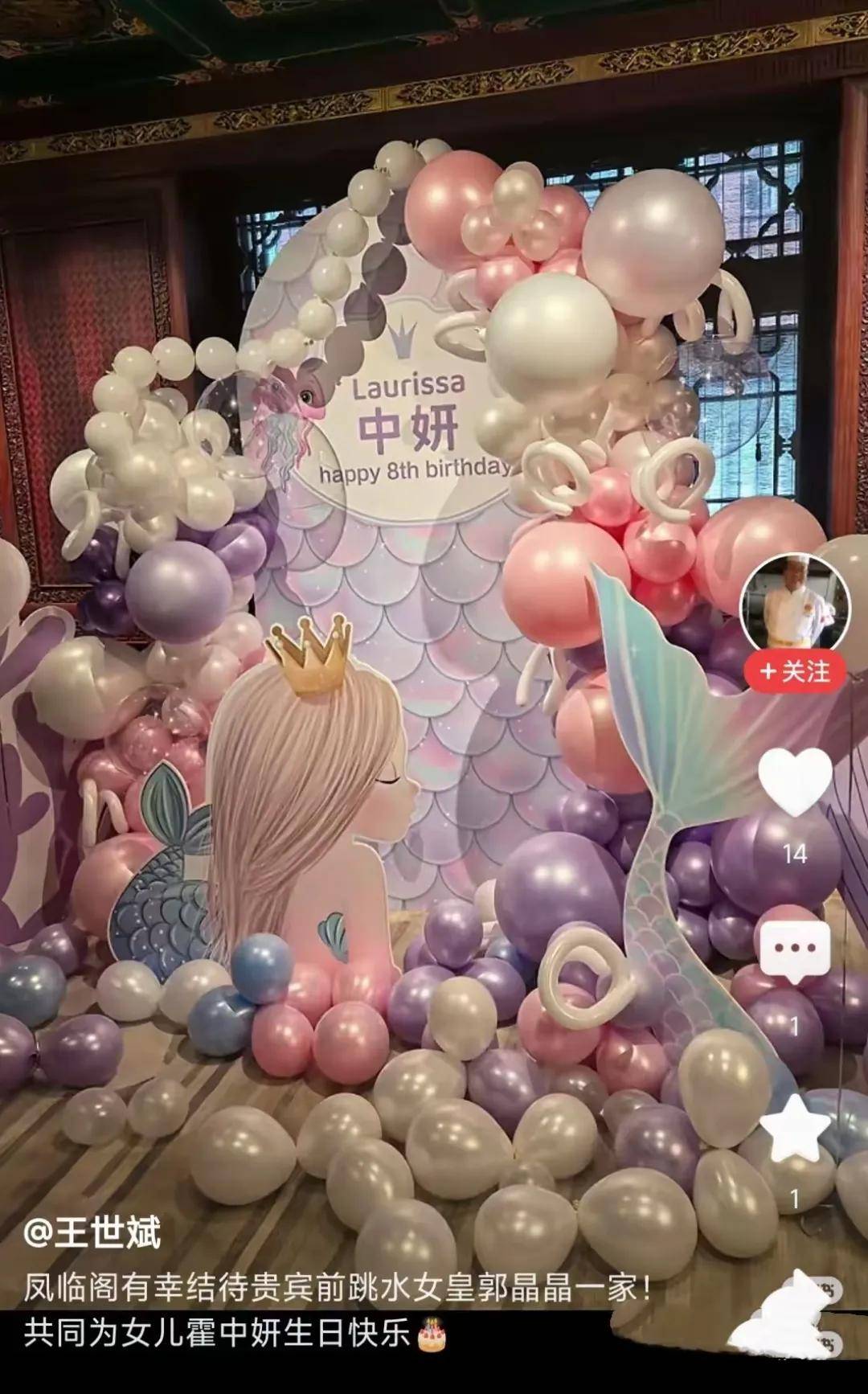Favorite this video with star icon
The image size is (868, 1394).
point(794,1128)
